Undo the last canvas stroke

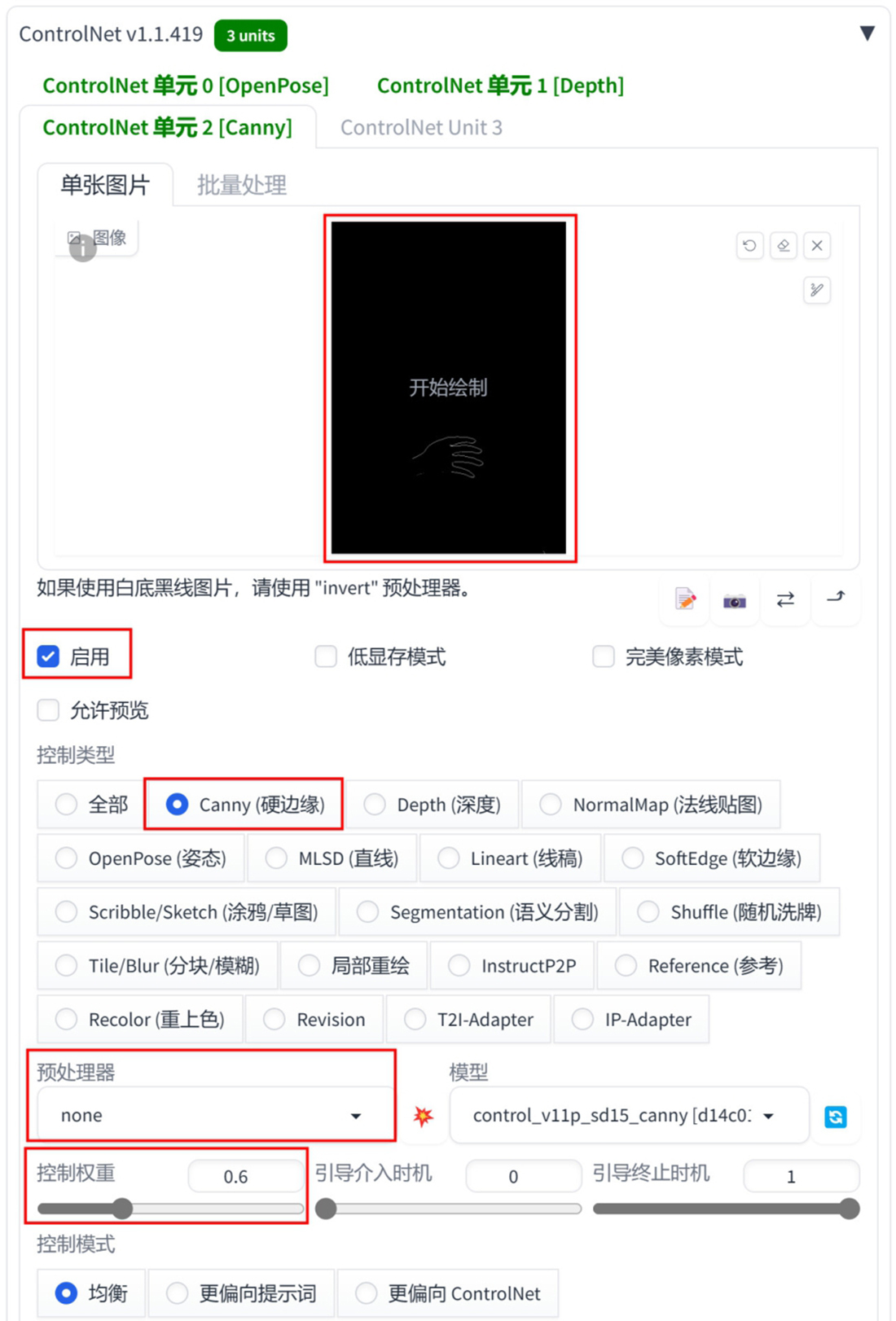tap(749, 245)
